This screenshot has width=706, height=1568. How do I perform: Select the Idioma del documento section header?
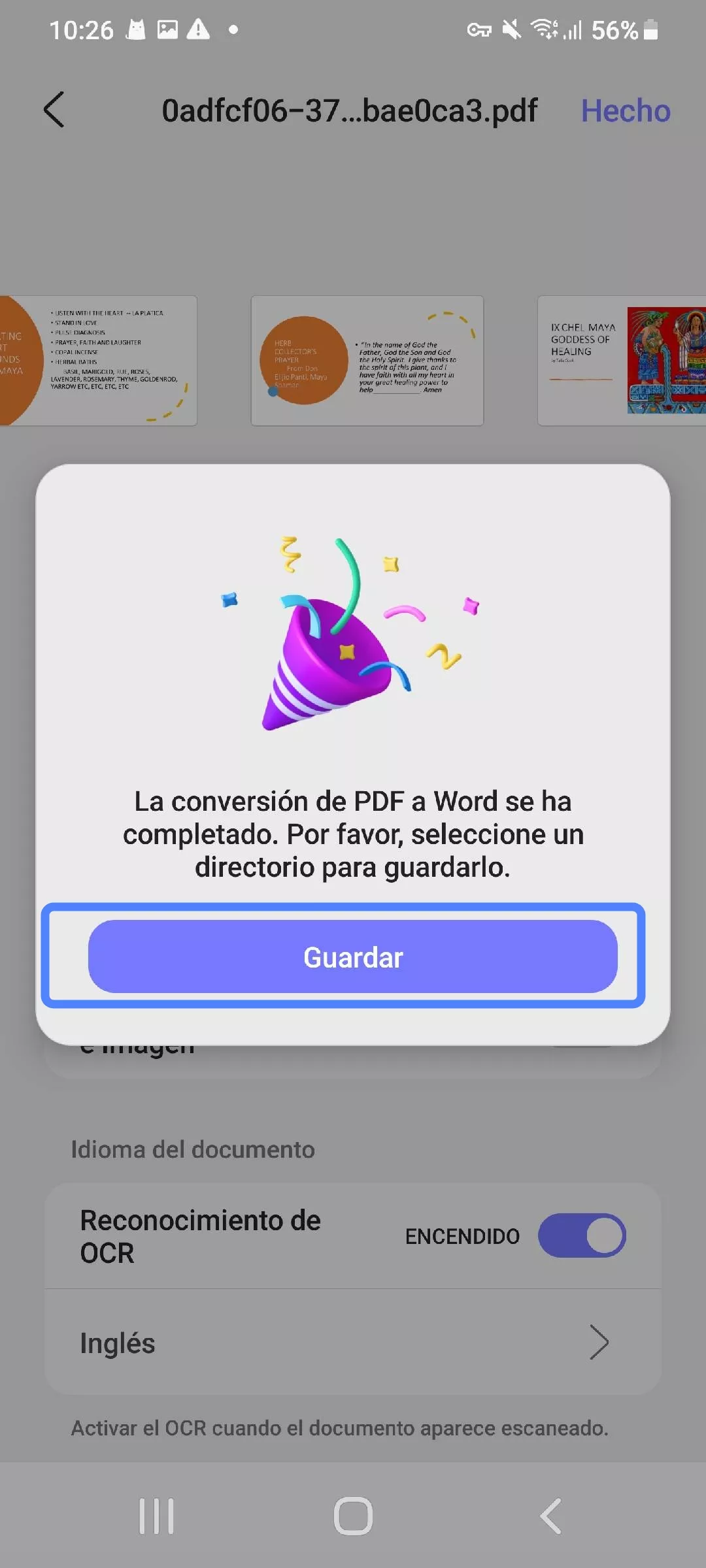pos(192,1149)
